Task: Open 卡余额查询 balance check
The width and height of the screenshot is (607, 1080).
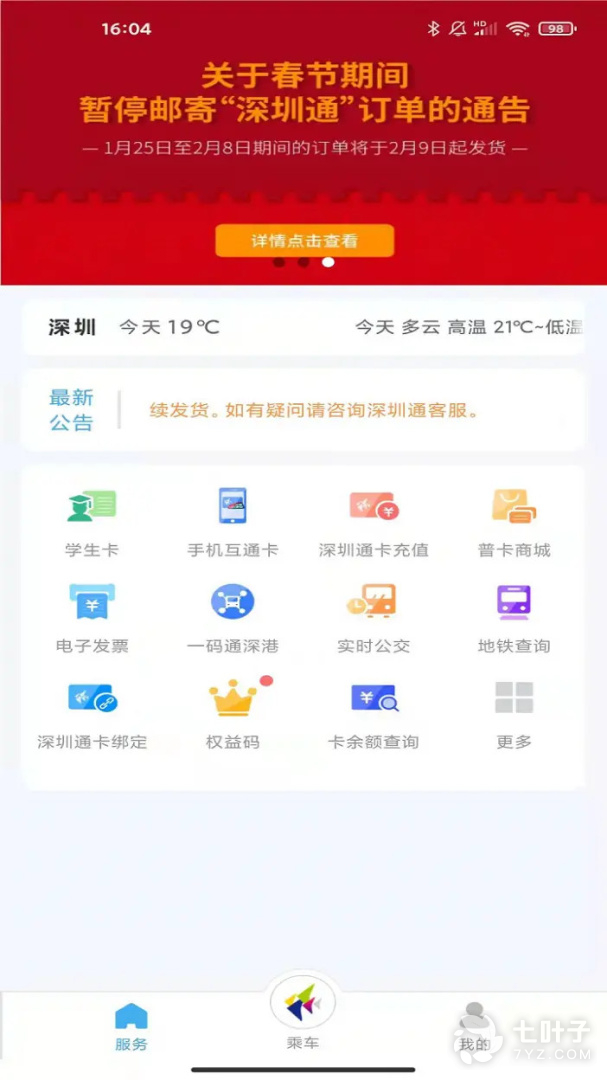Action: pyautogui.click(x=373, y=713)
